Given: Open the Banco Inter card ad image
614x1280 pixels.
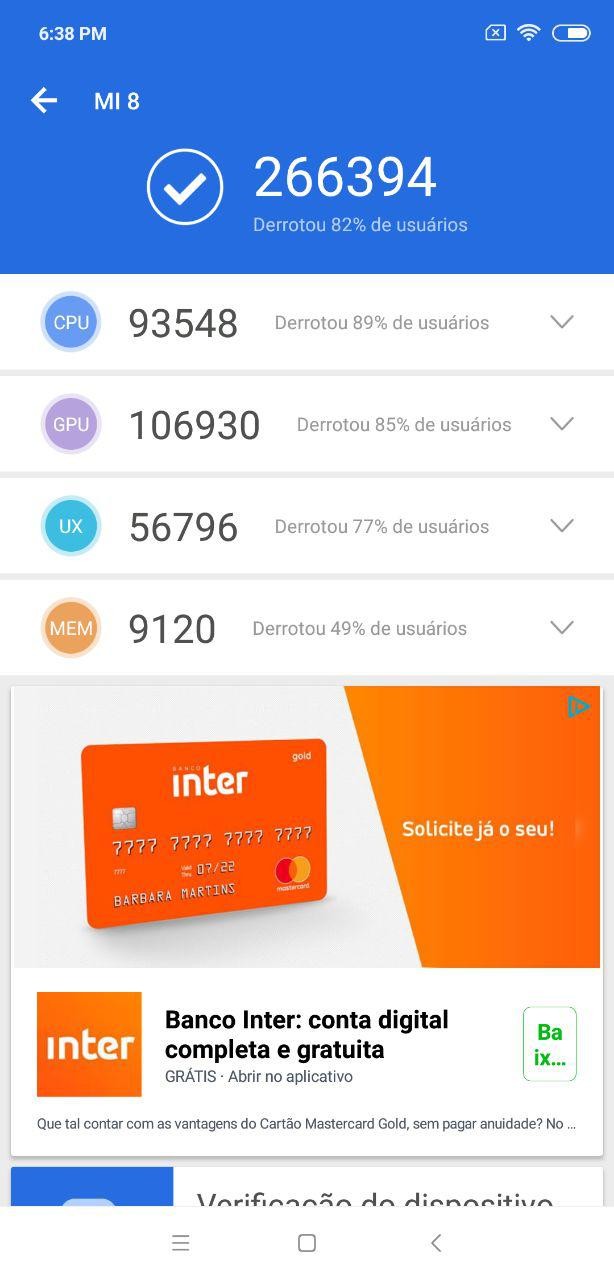Looking at the screenshot, I should [306, 827].
